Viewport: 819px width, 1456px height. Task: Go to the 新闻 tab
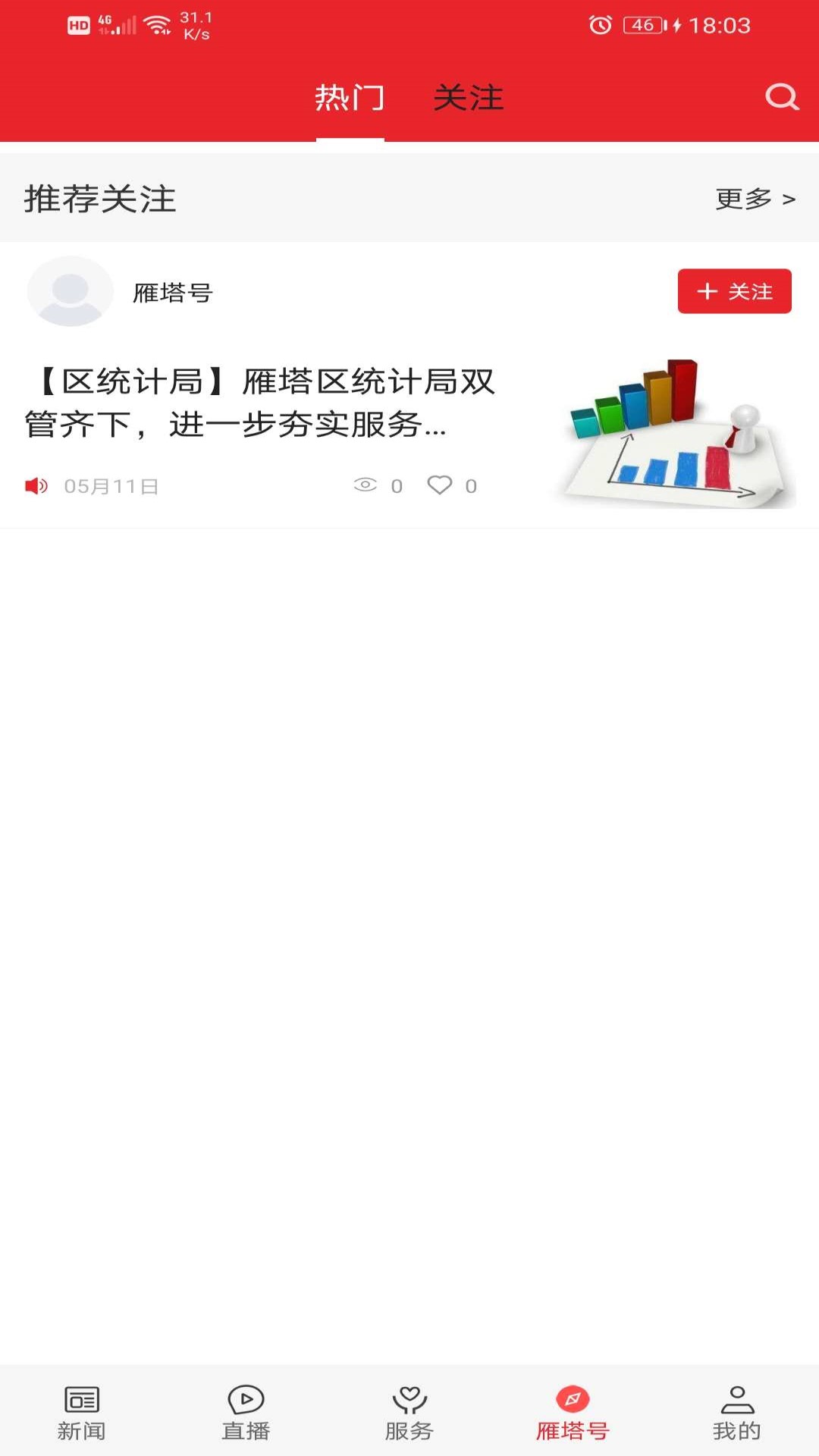82,1412
